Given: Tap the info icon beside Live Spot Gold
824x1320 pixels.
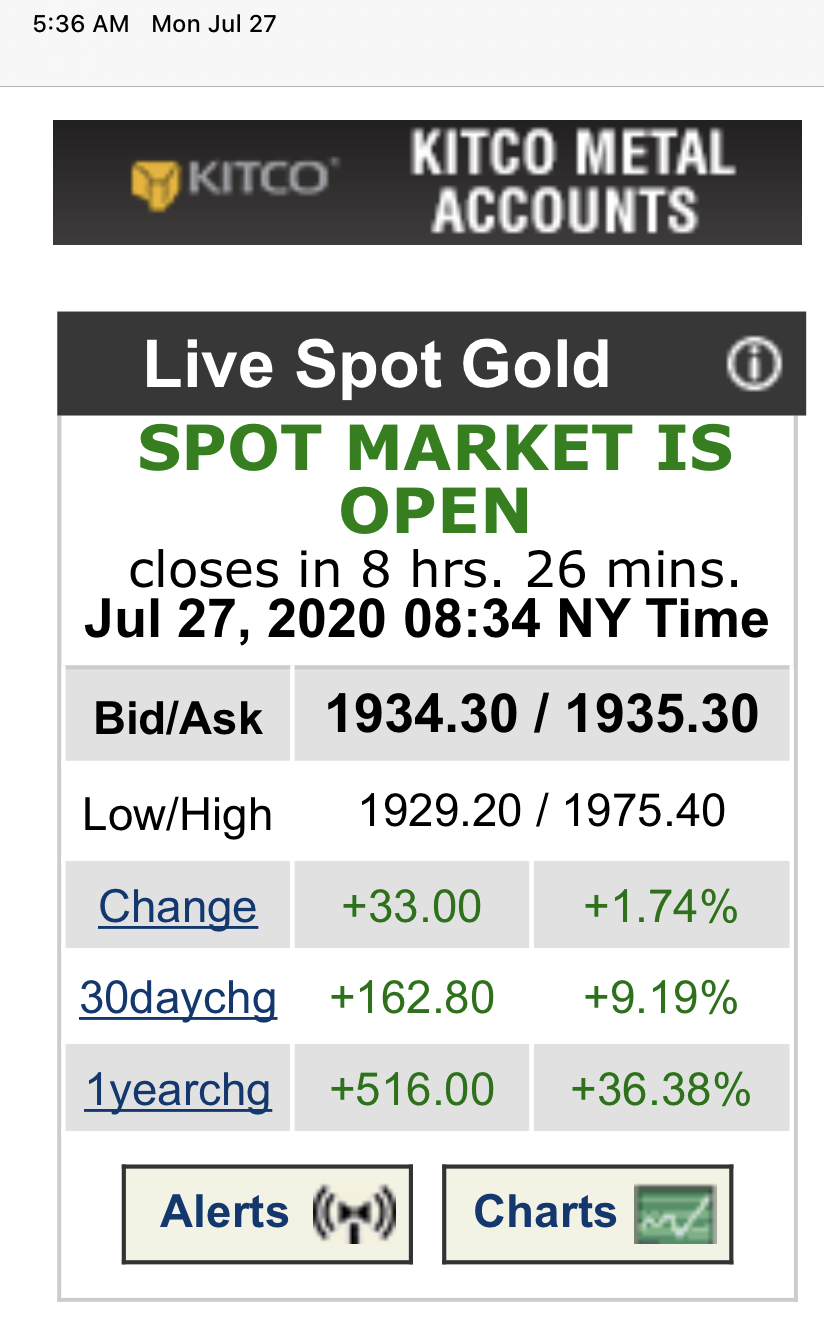Looking at the screenshot, I should coord(752,365).
